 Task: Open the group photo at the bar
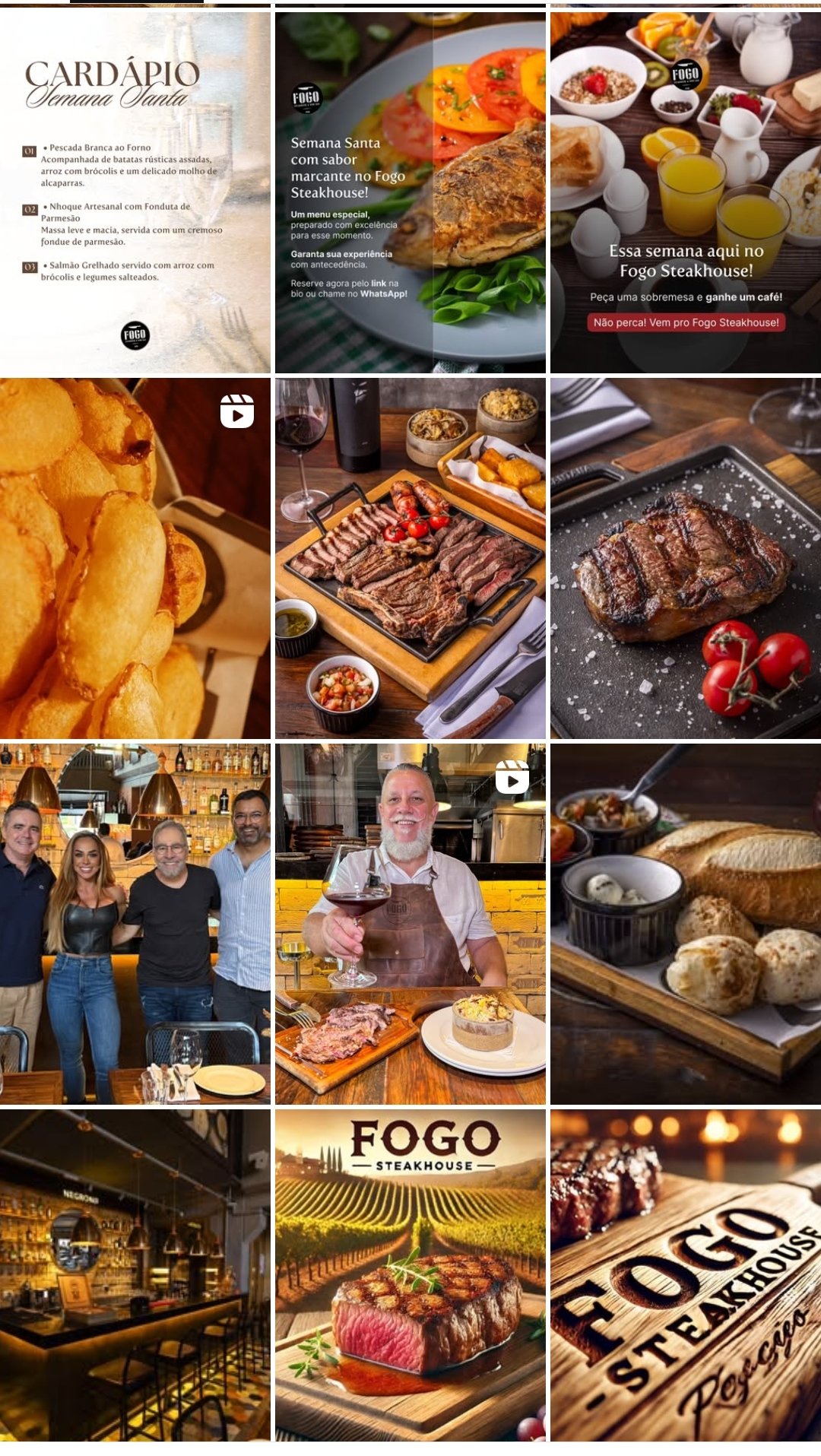(135, 923)
